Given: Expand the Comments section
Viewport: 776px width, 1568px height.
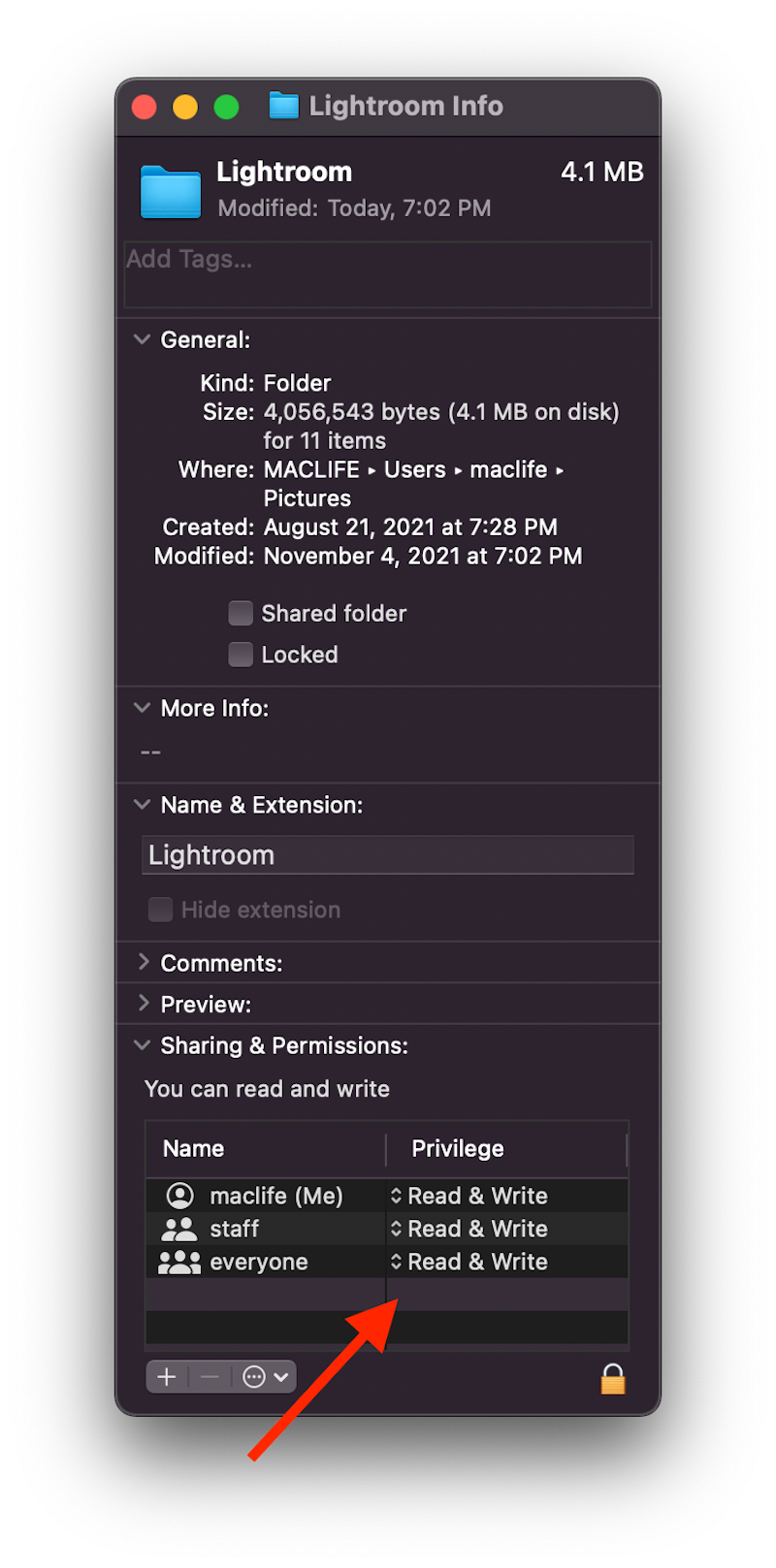Looking at the screenshot, I should [x=142, y=962].
